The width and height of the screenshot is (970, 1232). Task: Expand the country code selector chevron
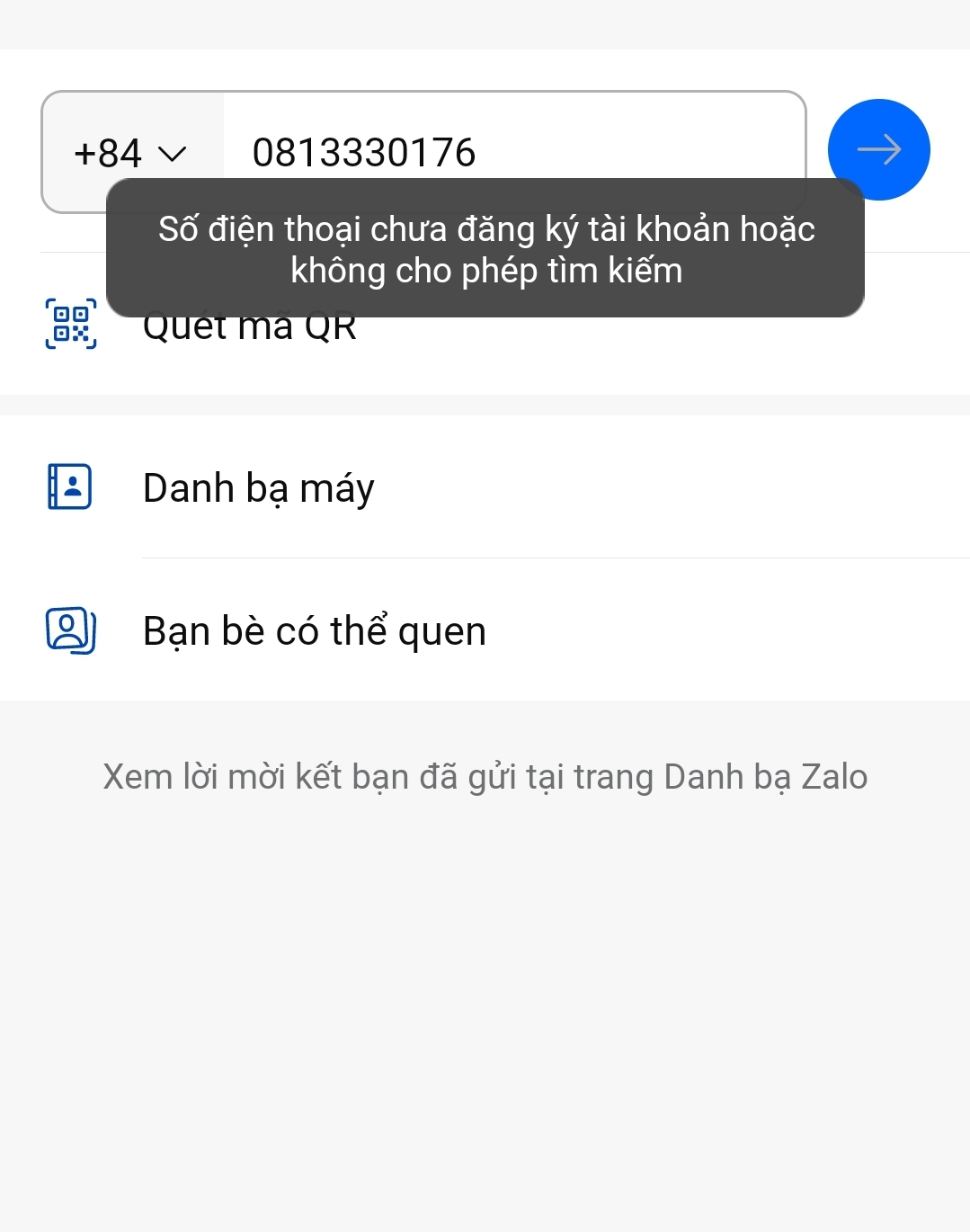pyautogui.click(x=173, y=154)
